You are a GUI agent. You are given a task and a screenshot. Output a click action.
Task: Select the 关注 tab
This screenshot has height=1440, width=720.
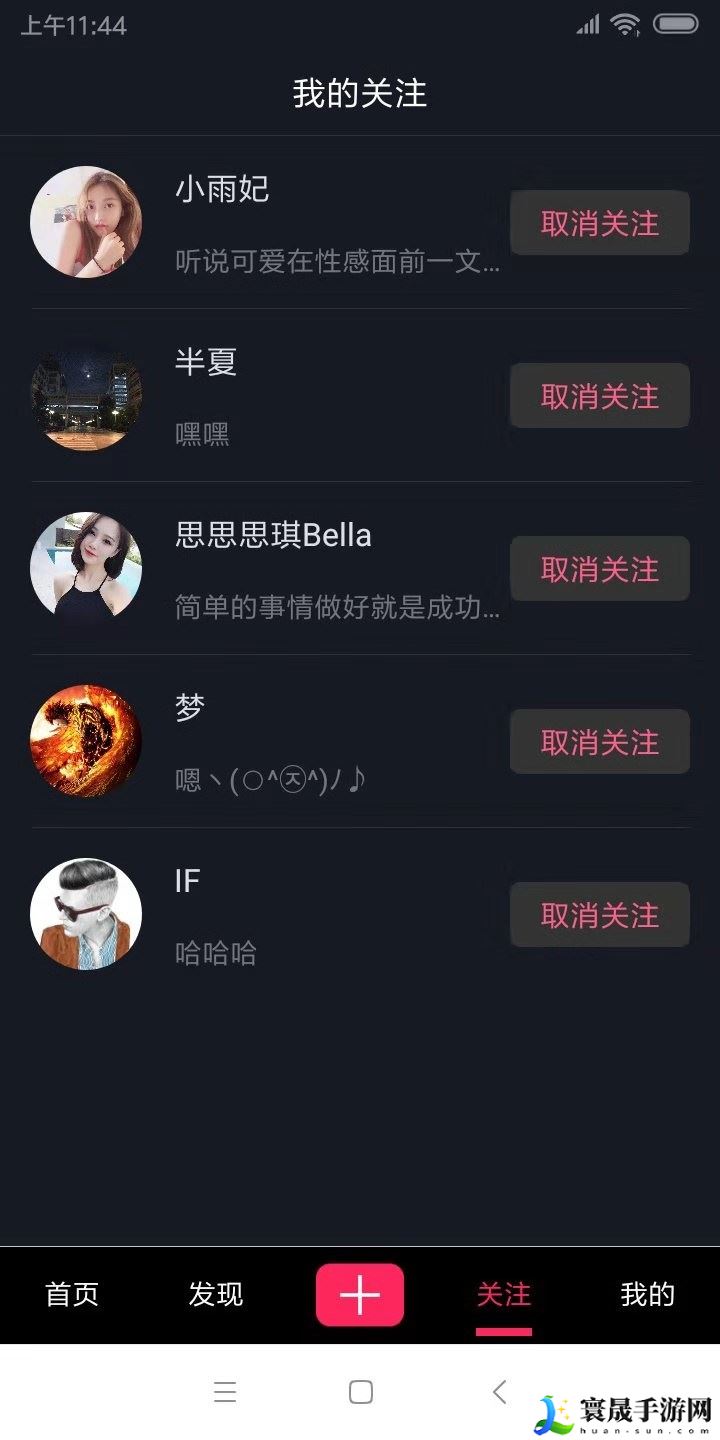tap(504, 1294)
